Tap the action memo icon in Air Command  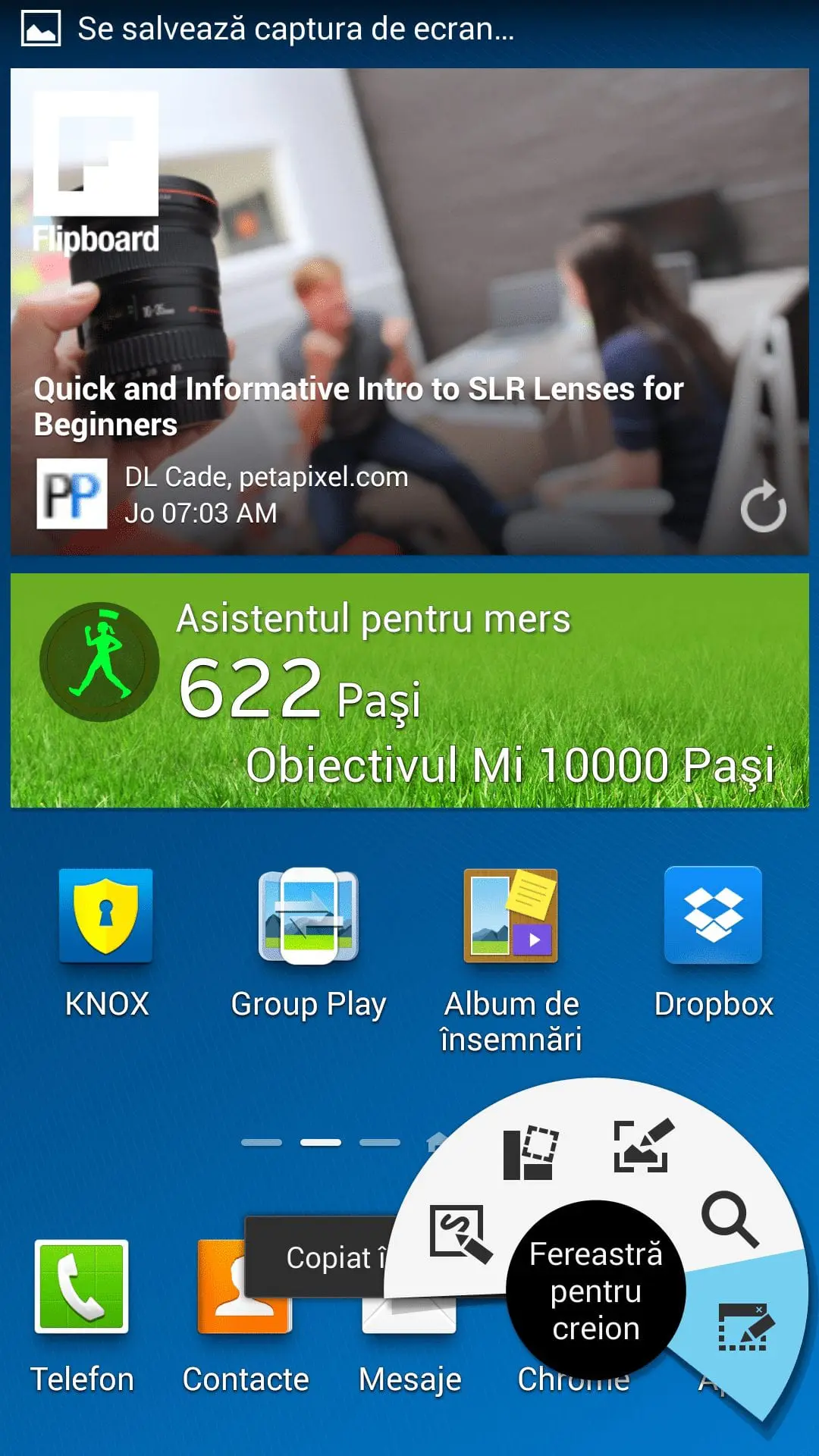coord(460,1234)
